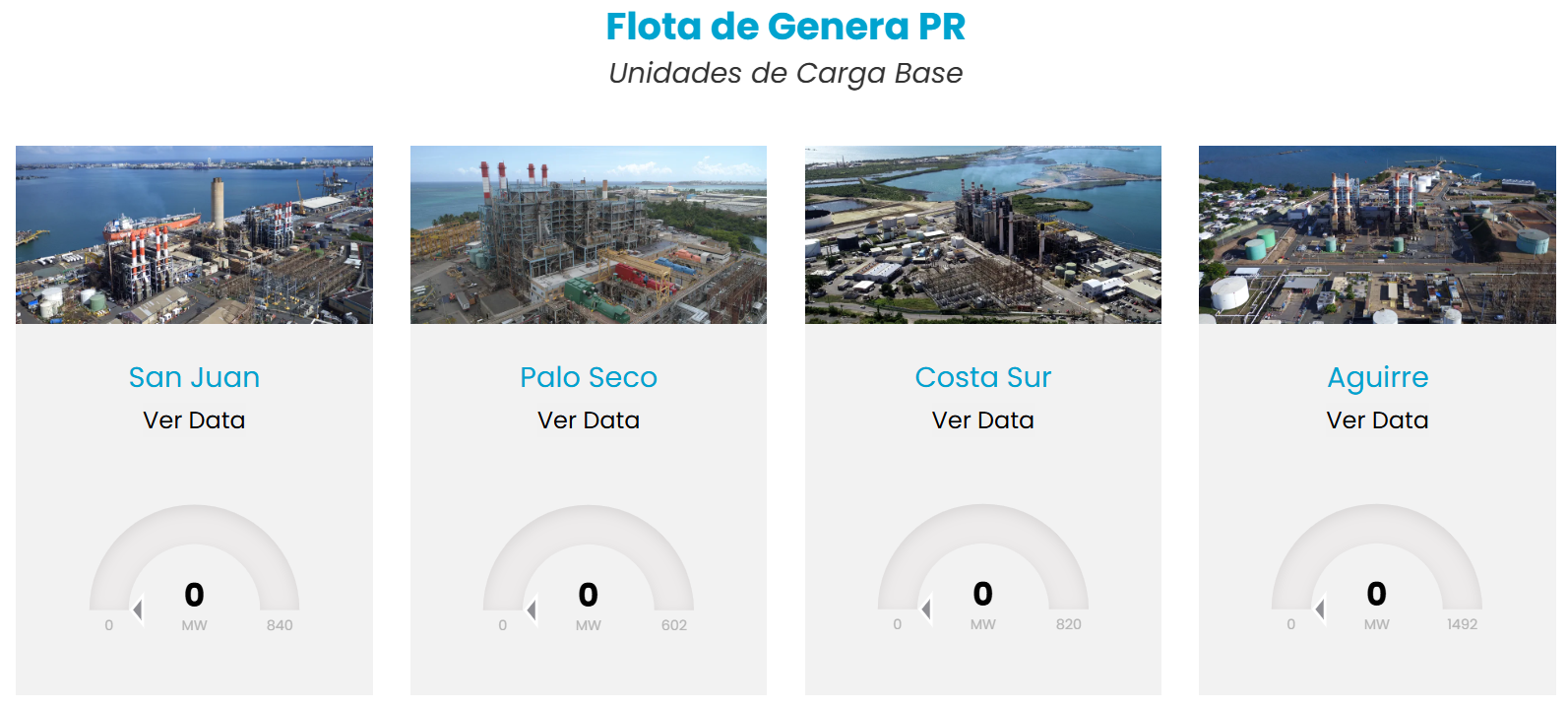Open the San Juan plant title link

pos(194,377)
